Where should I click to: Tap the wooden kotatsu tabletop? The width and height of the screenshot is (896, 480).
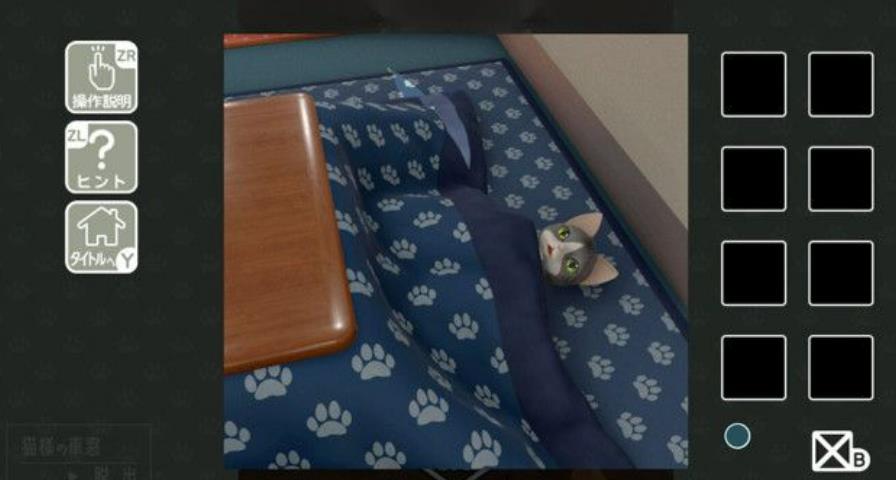coord(283,225)
